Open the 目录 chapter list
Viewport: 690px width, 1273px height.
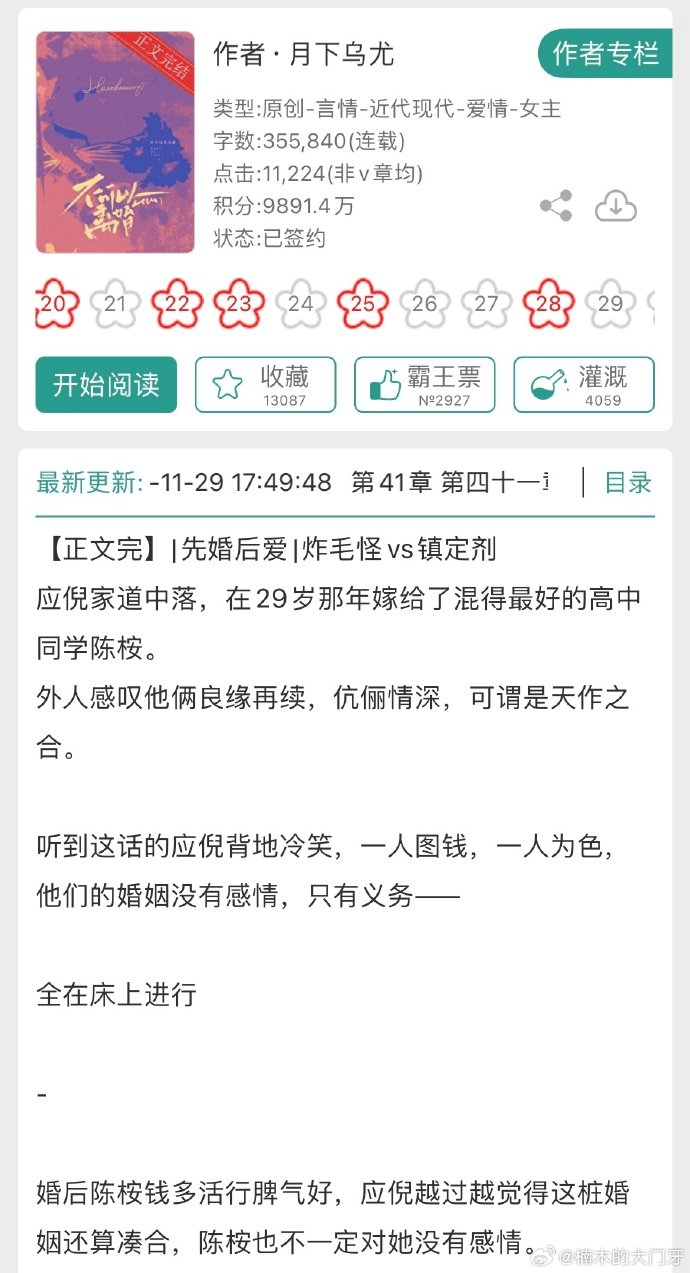(628, 483)
